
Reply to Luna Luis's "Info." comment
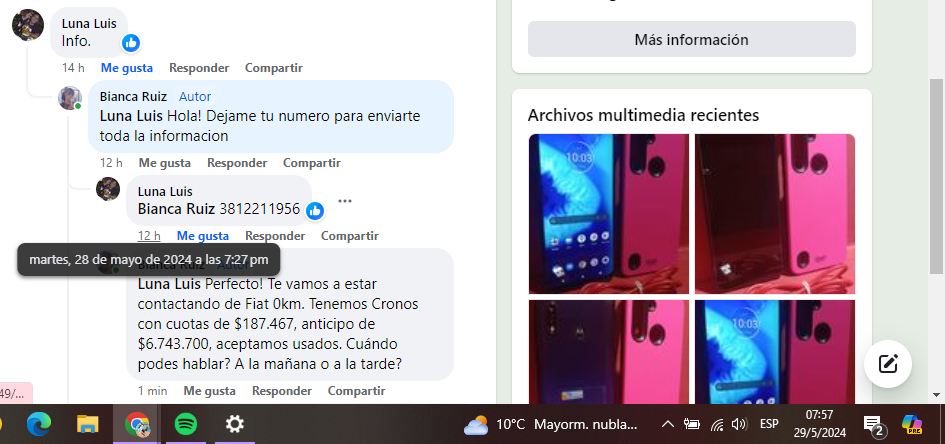199,68
